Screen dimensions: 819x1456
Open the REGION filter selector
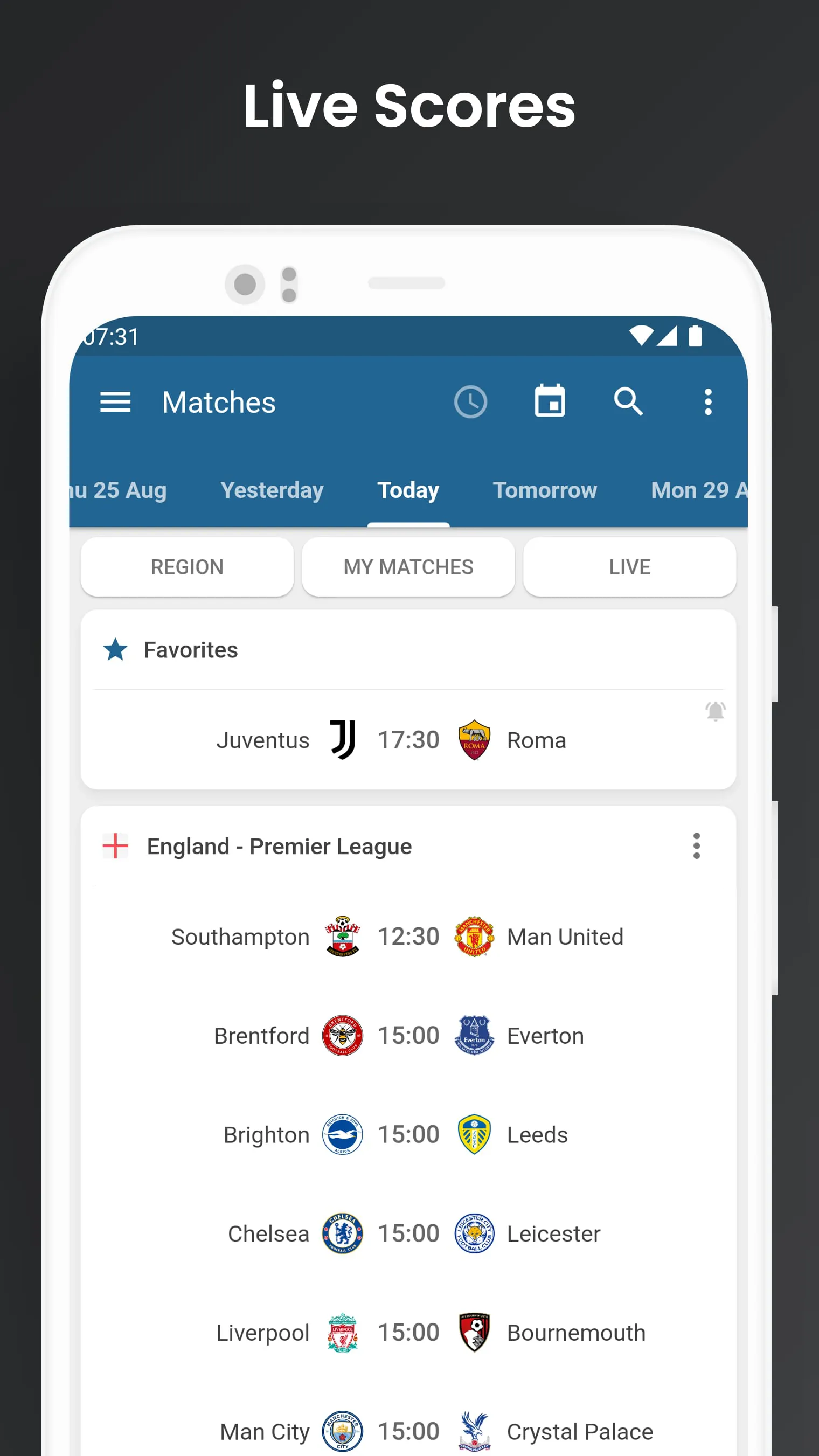[186, 566]
